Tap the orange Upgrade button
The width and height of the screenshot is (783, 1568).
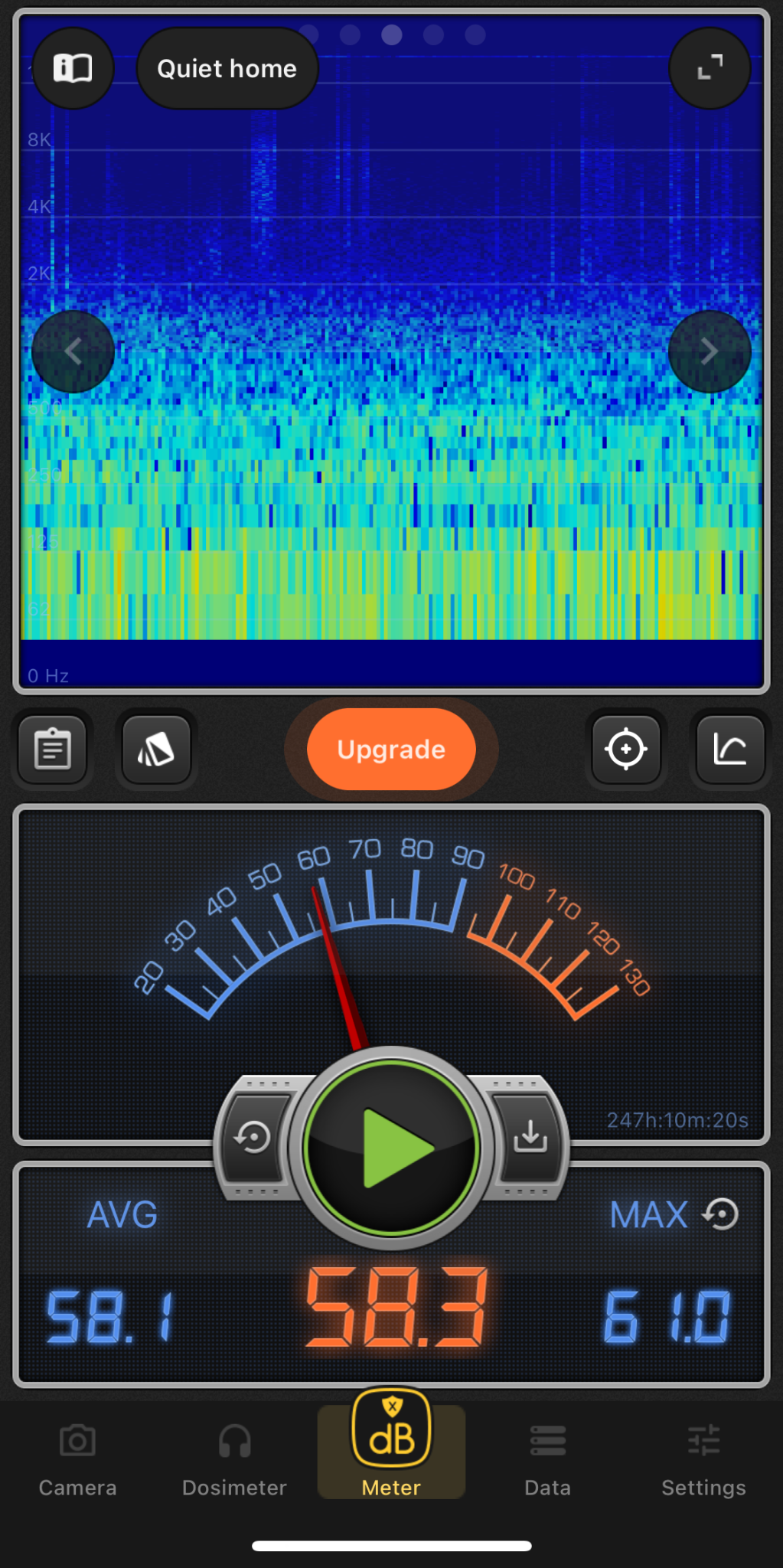tap(391, 750)
